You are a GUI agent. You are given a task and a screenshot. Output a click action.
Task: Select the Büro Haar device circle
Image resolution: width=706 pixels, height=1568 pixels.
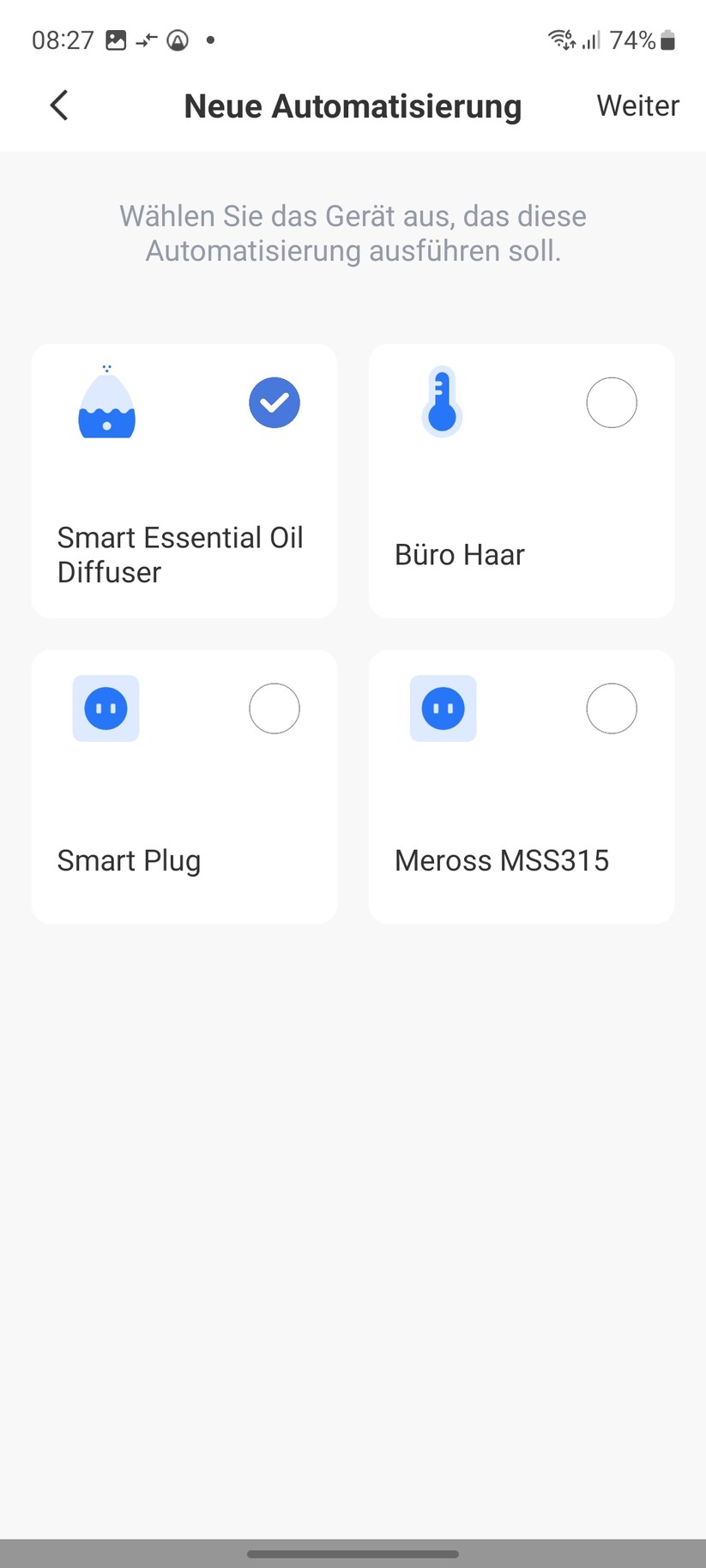point(611,401)
